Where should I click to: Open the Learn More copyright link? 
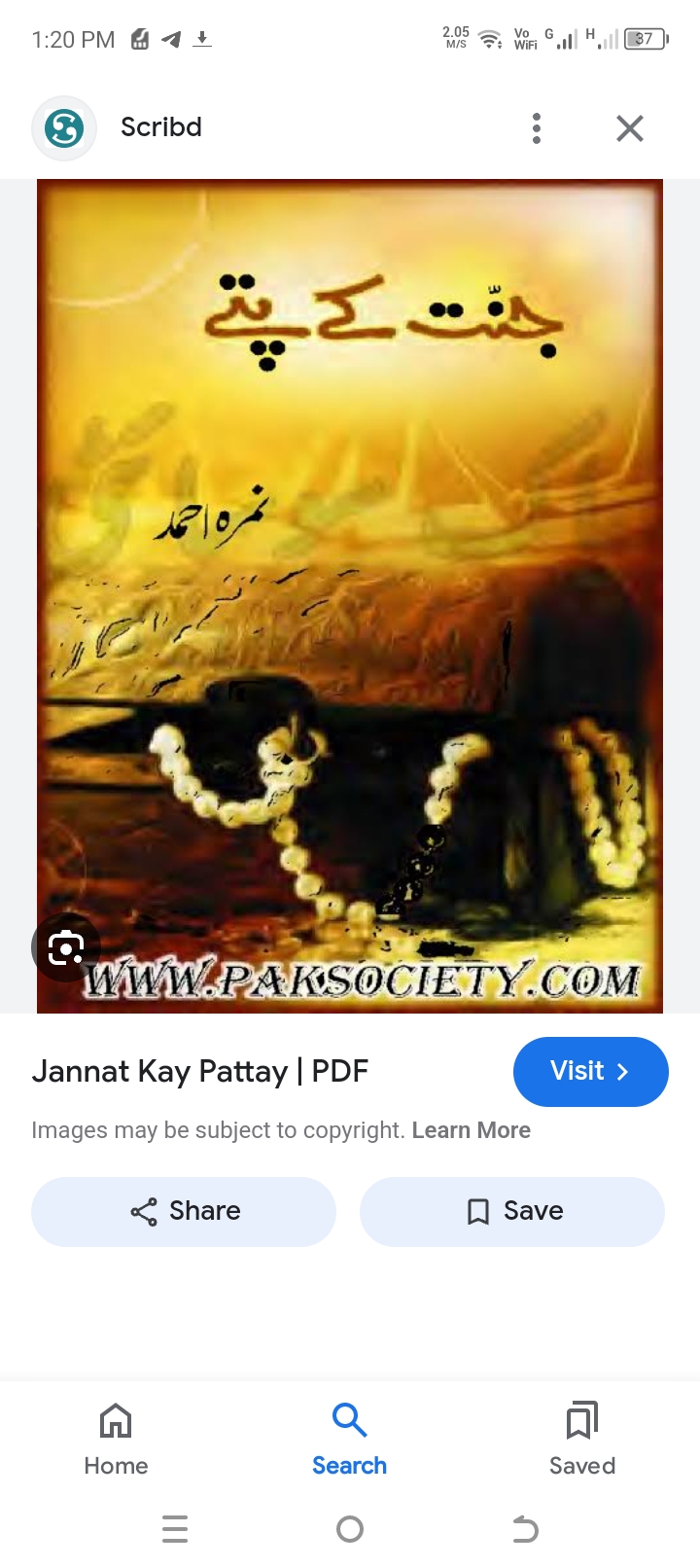[x=471, y=1130]
